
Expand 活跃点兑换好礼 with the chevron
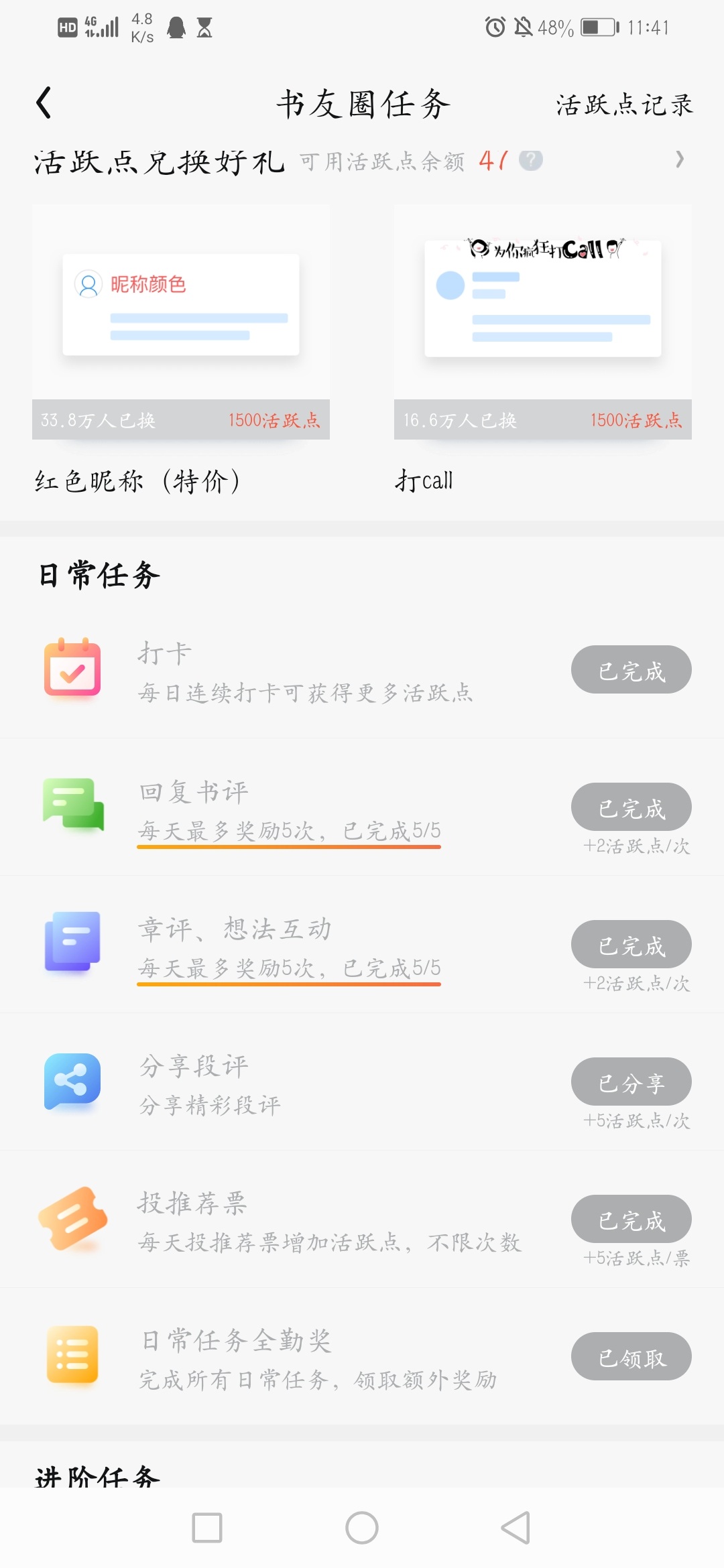point(679,159)
